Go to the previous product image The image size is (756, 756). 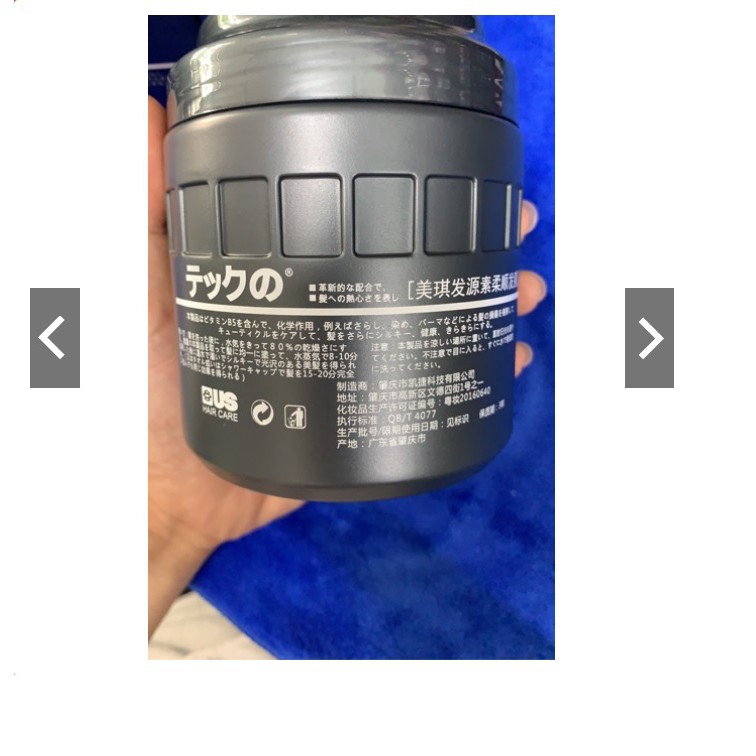point(54,338)
